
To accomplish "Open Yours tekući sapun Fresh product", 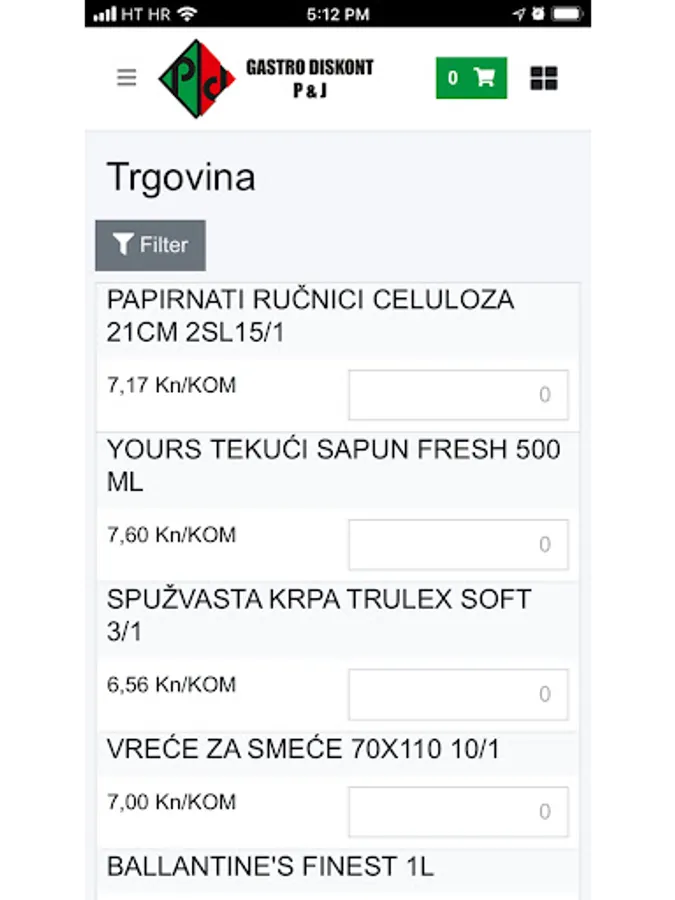I will point(333,466).
